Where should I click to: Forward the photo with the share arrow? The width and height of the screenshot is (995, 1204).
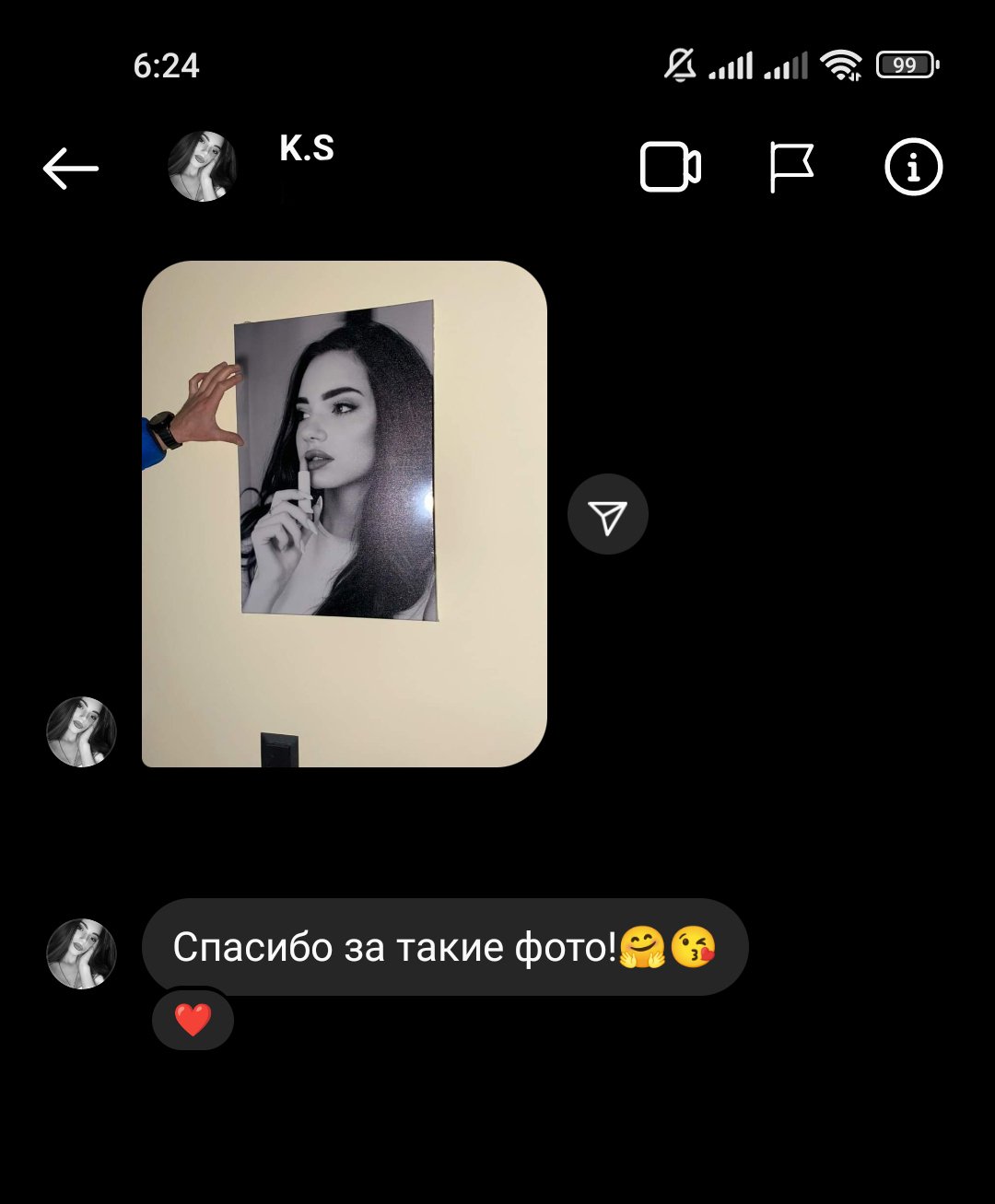point(608,515)
